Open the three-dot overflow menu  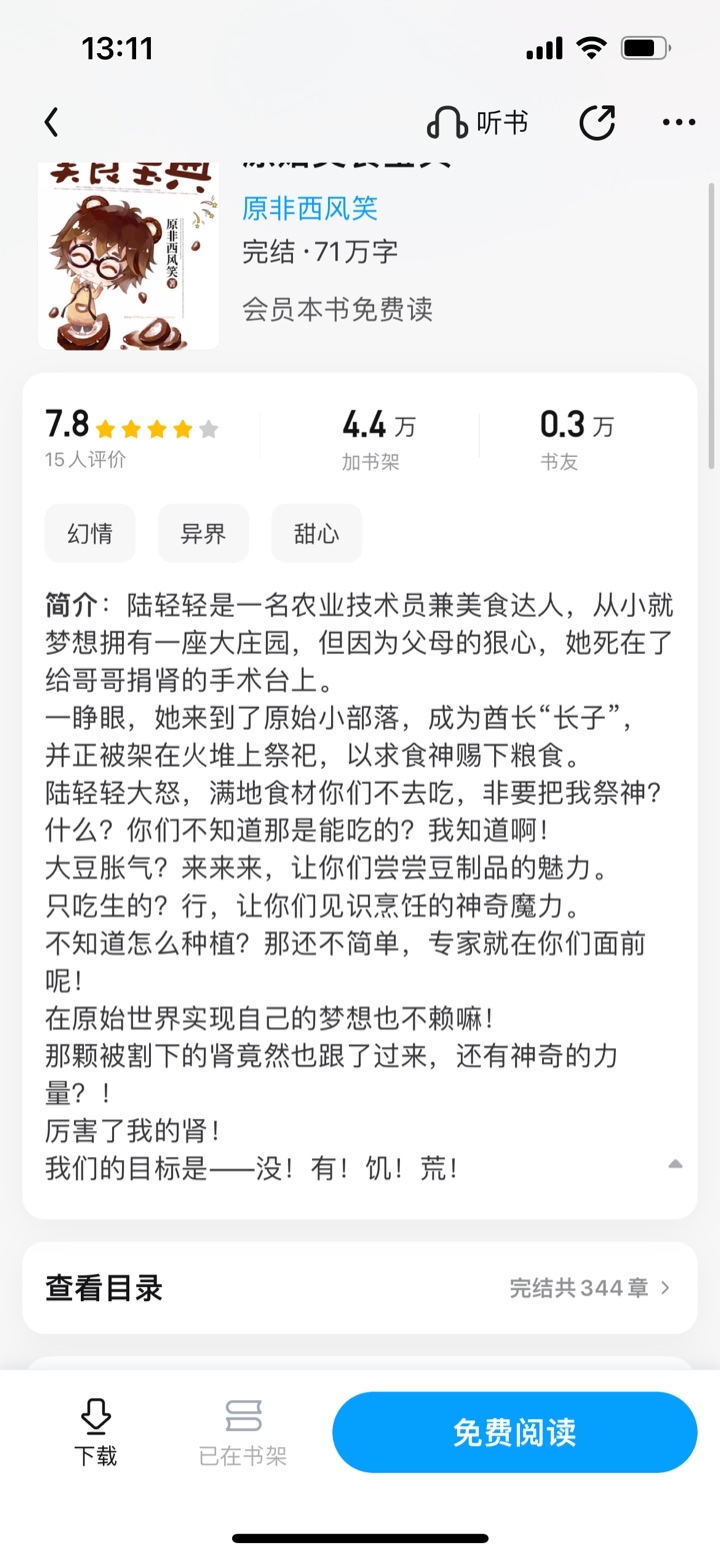tap(679, 123)
